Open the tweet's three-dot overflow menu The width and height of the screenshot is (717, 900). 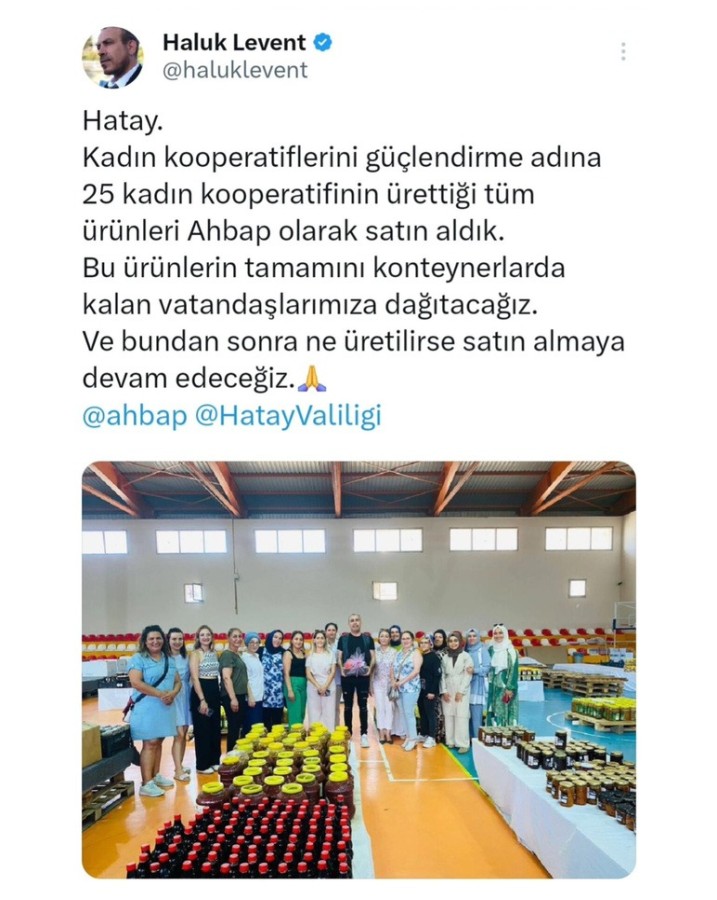[x=623, y=52]
